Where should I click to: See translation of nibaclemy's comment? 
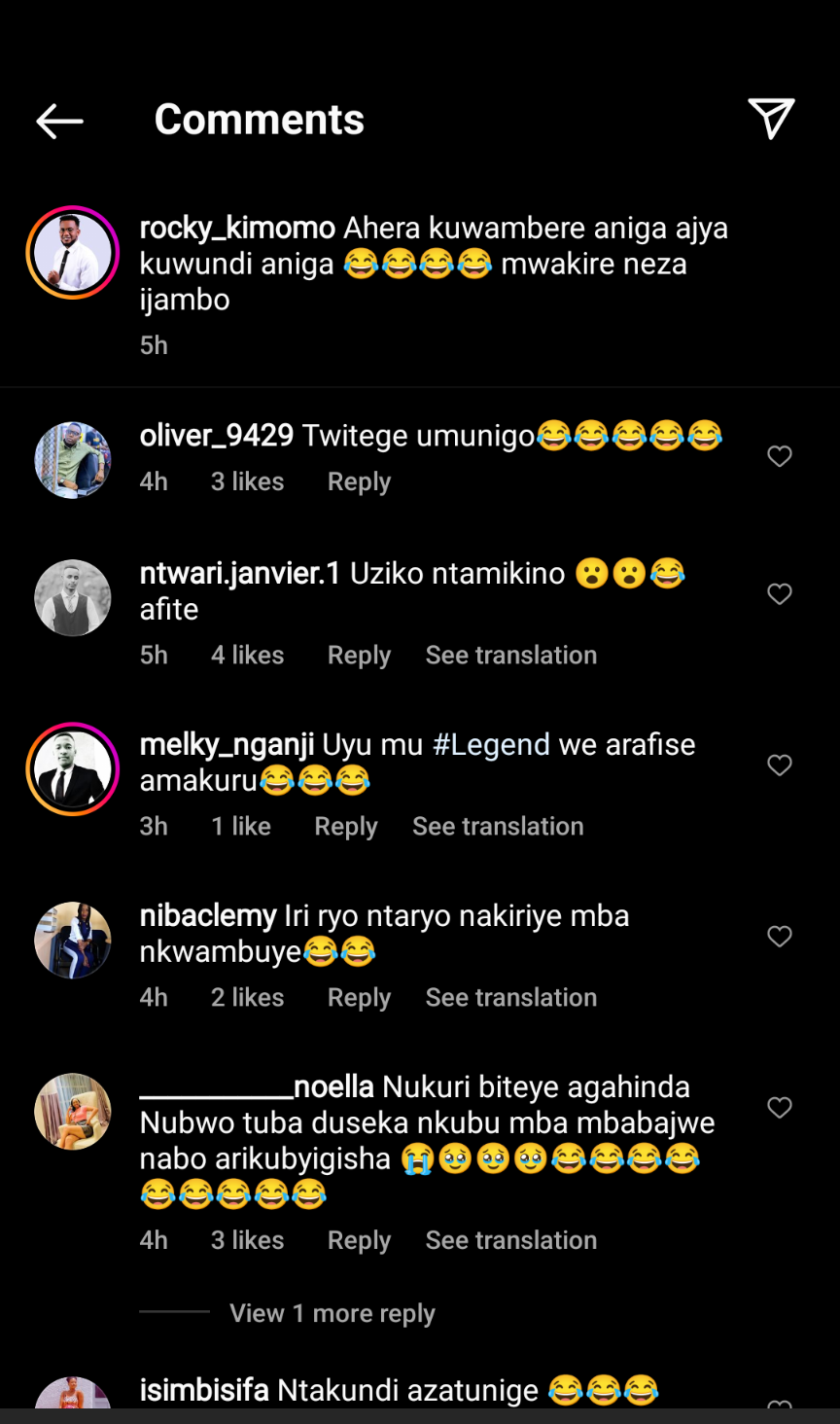510,998
